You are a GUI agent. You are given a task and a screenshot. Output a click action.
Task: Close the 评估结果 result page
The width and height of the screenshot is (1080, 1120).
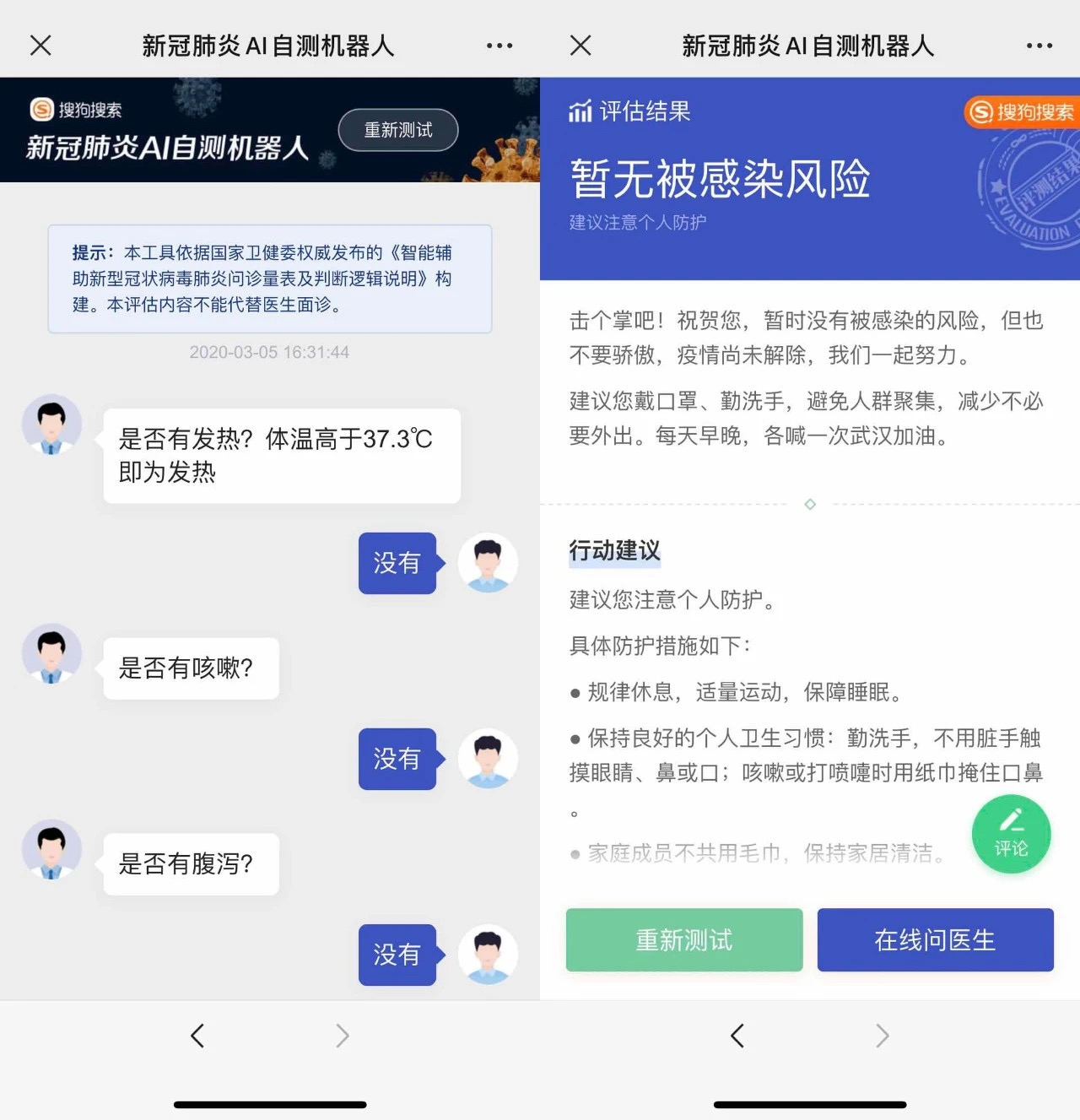point(580,46)
